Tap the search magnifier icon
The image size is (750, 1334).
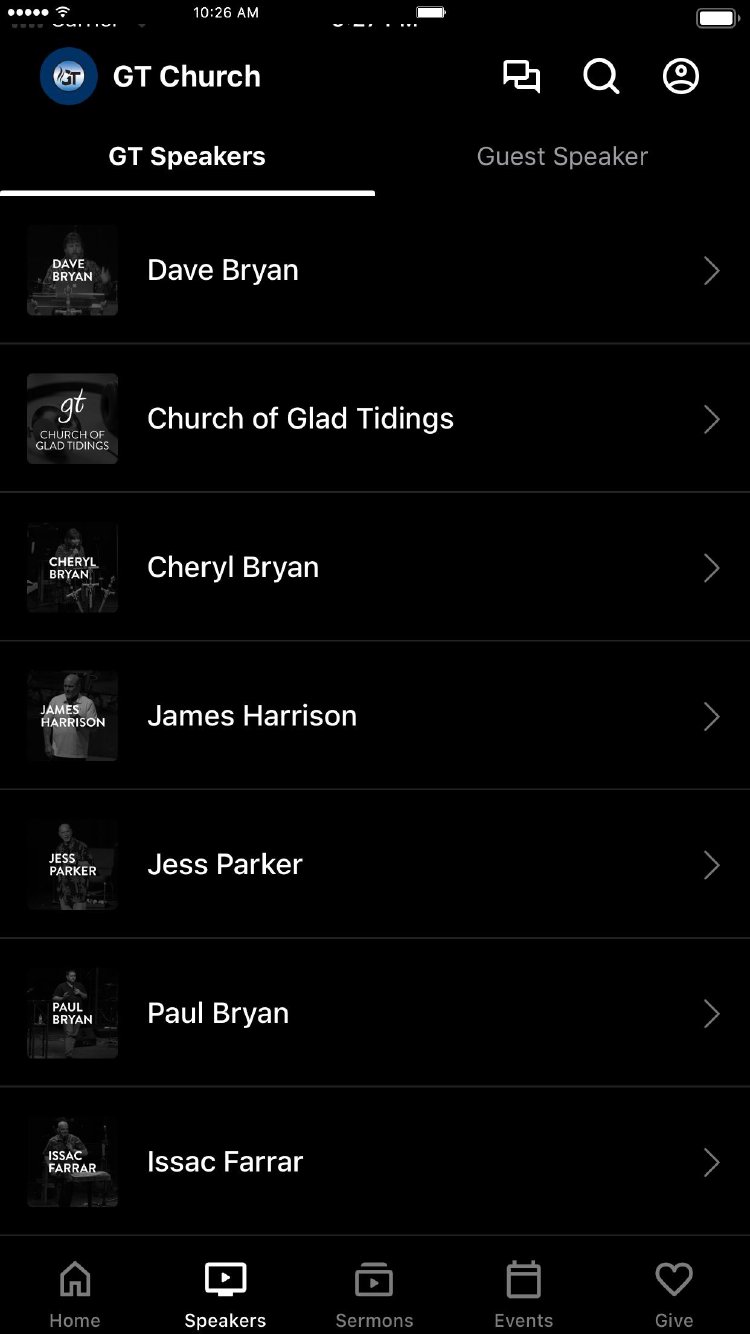pos(601,77)
